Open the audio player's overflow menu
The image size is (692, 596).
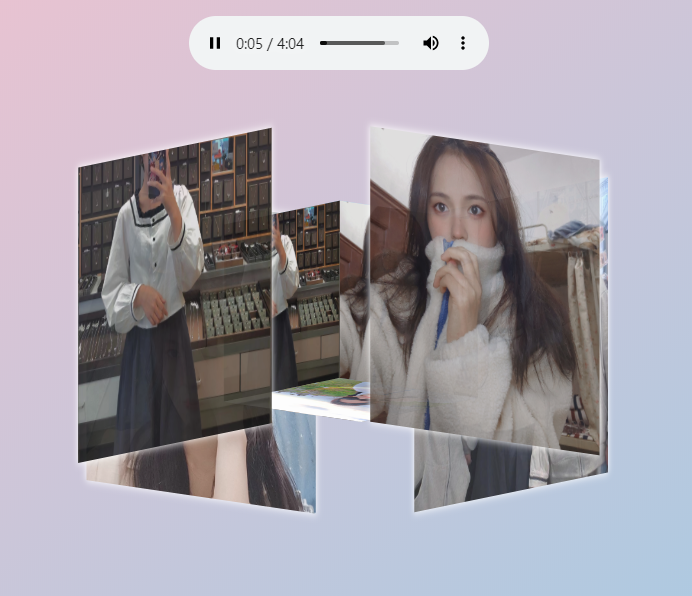click(x=462, y=43)
